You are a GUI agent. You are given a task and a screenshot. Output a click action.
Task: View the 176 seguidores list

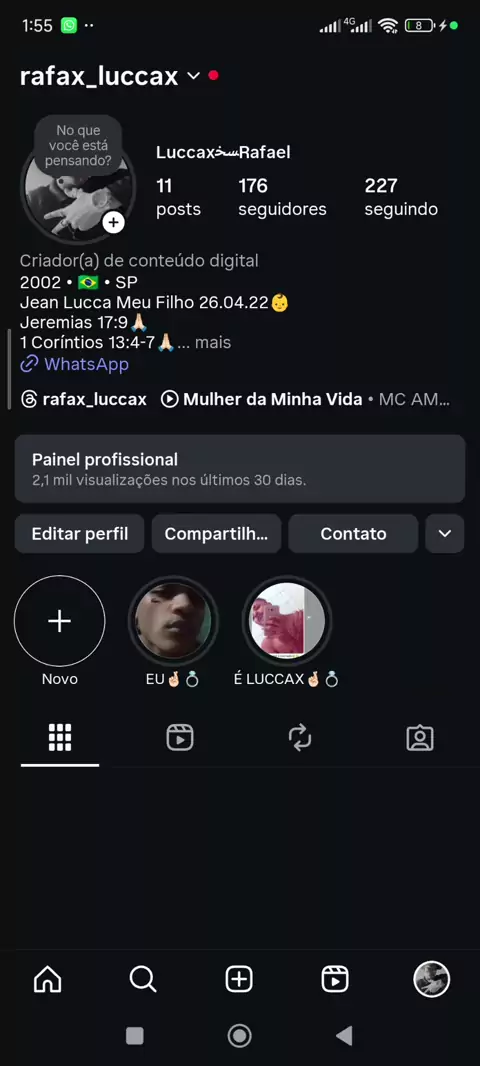click(282, 197)
